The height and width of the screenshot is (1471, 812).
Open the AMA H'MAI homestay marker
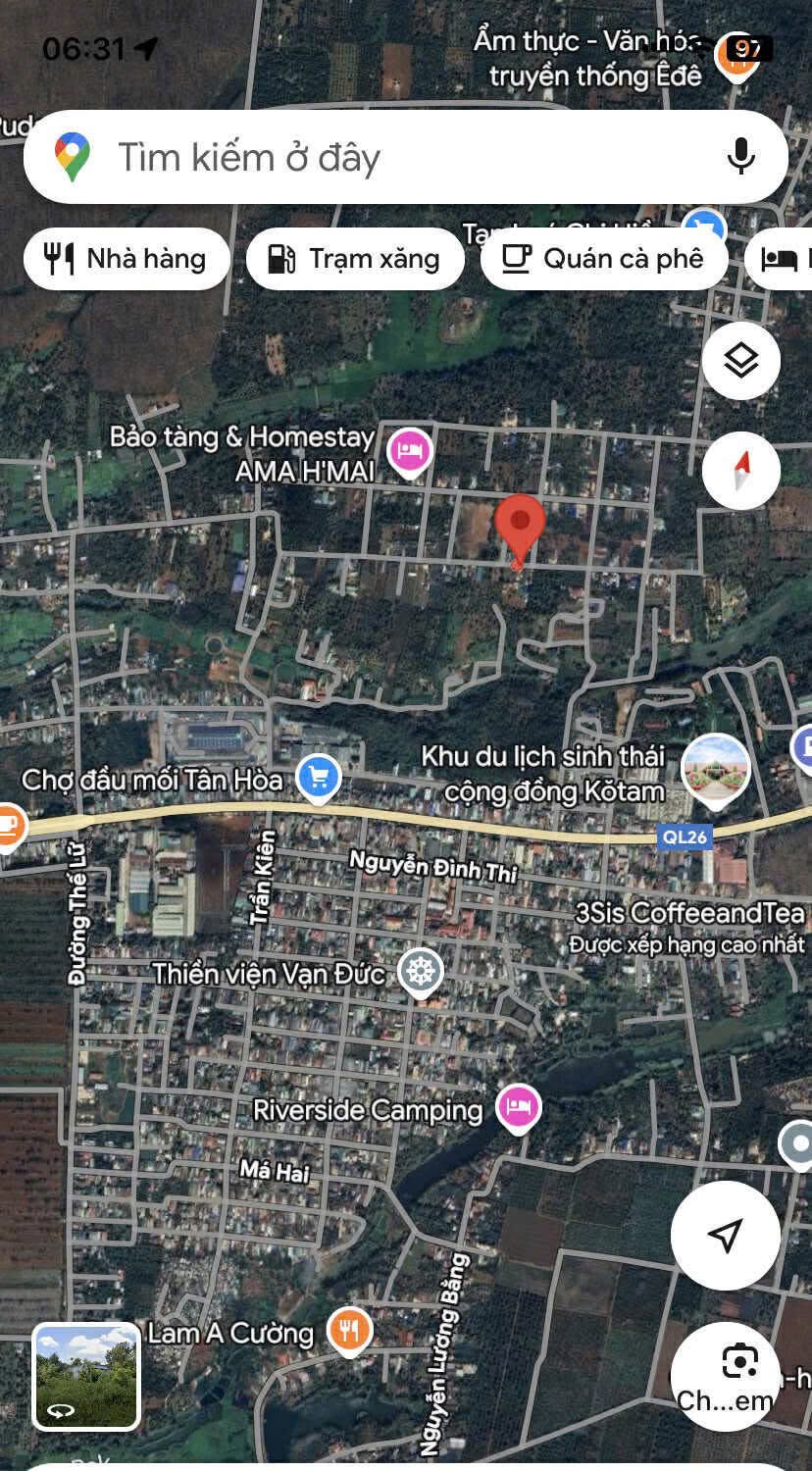coord(410,452)
